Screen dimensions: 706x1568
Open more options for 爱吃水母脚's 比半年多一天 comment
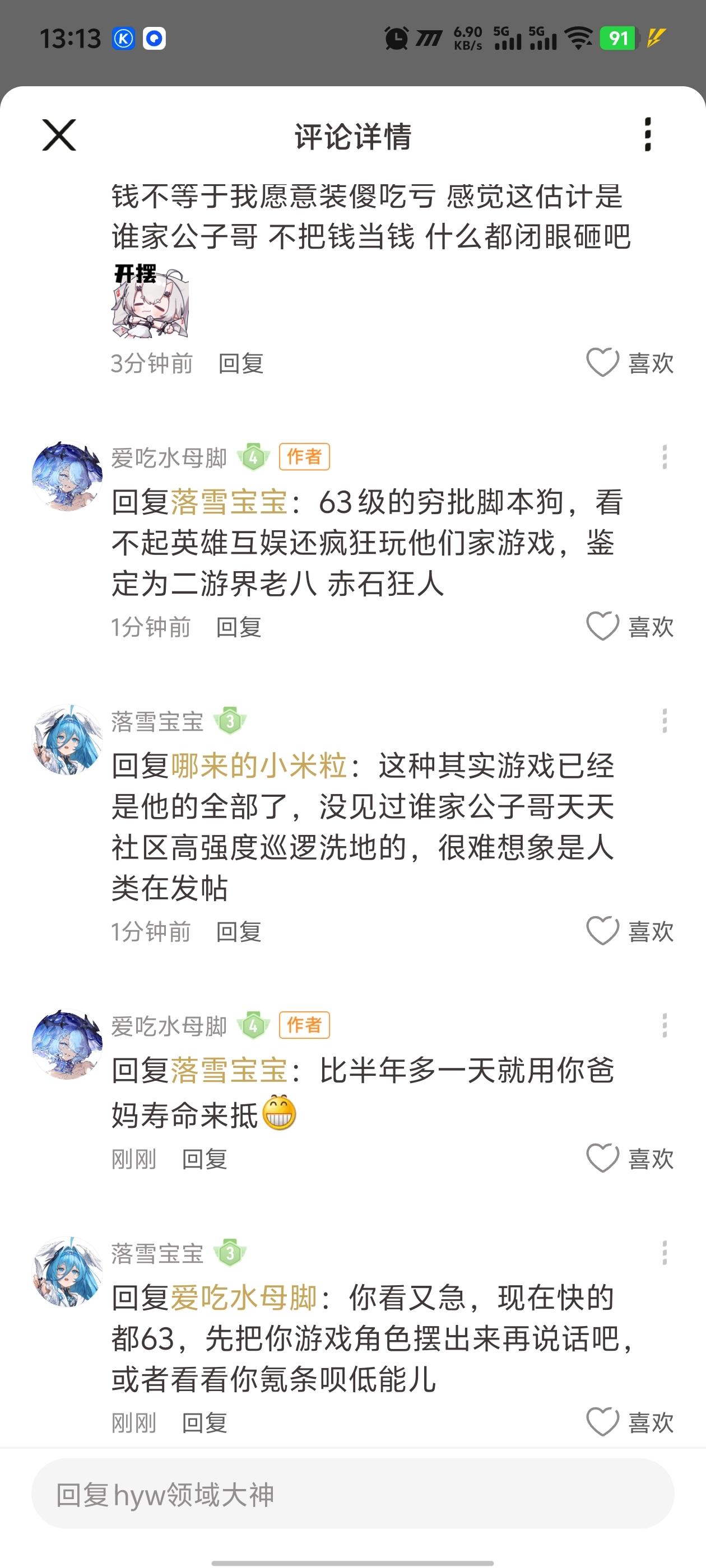click(x=664, y=1026)
